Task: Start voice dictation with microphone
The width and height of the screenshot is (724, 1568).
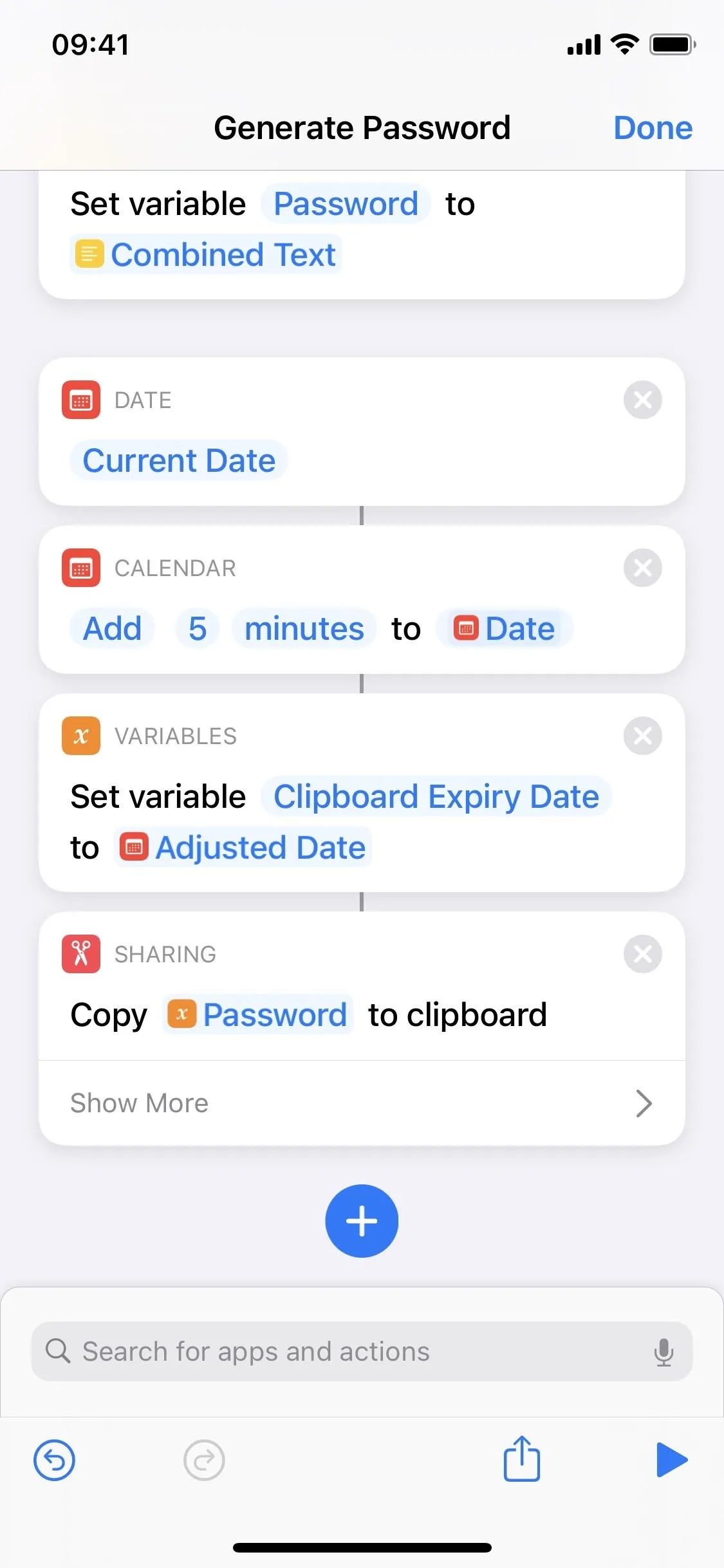Action: [x=664, y=1352]
